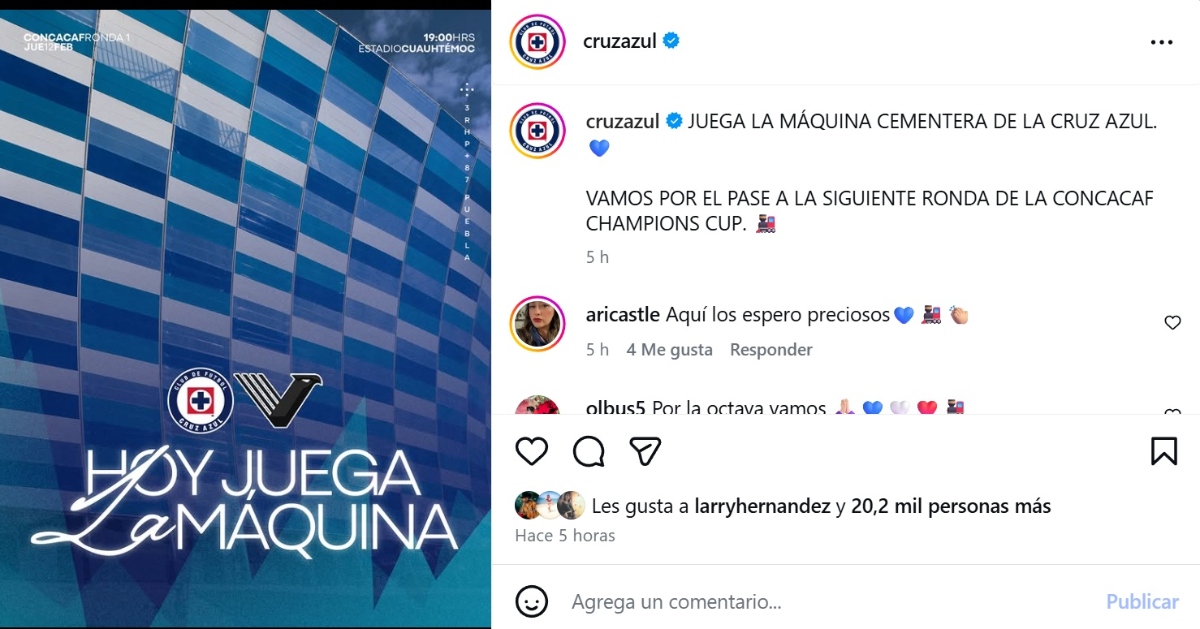Open aricastle's profile picture
1200x629 pixels.
click(538, 323)
